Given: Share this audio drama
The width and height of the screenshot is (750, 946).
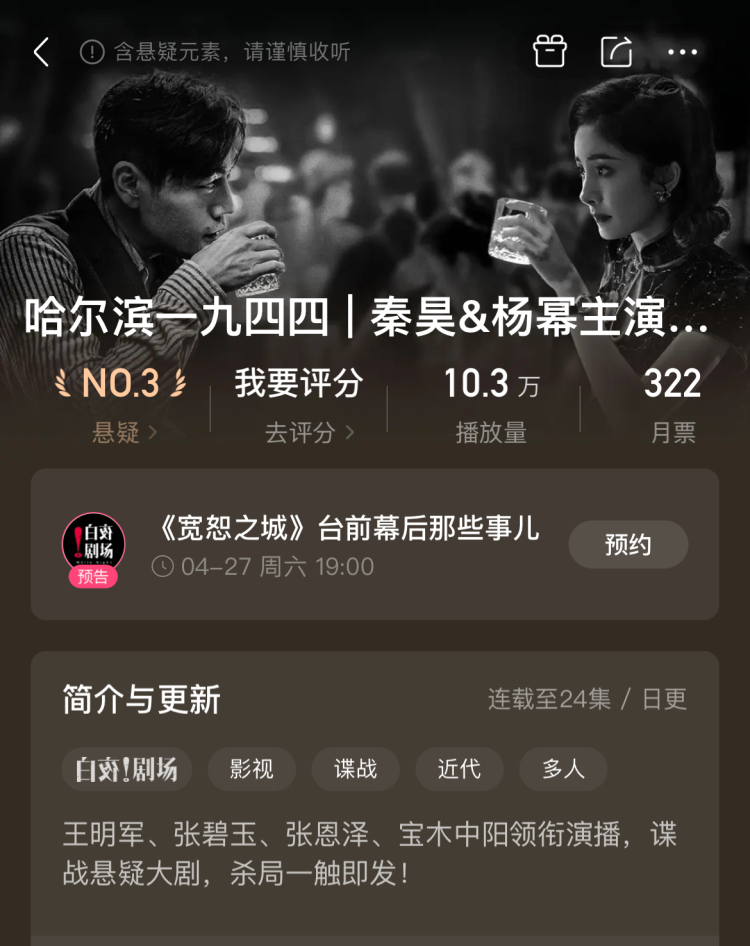Looking at the screenshot, I should 616,51.
